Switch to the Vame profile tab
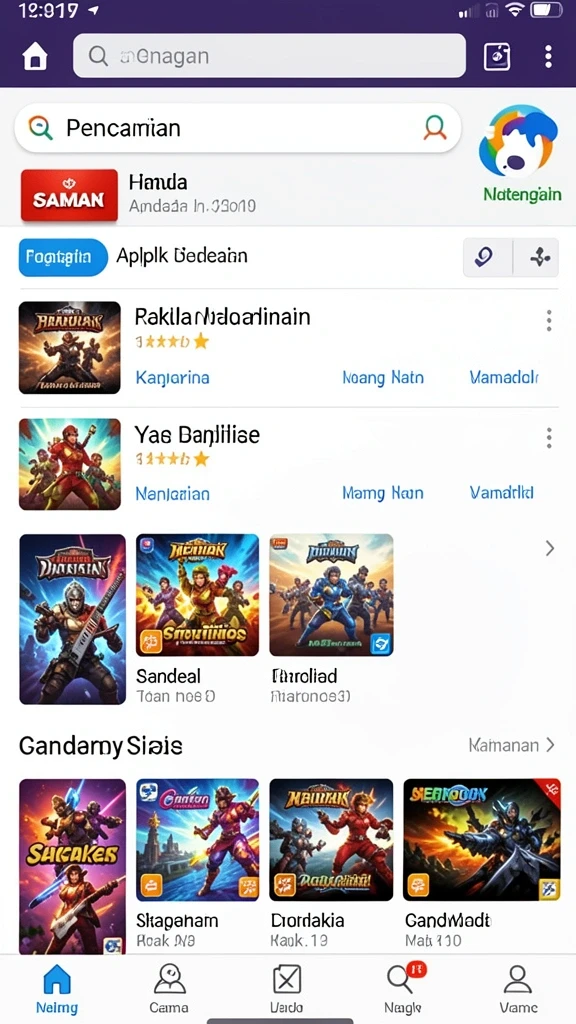 click(x=519, y=989)
